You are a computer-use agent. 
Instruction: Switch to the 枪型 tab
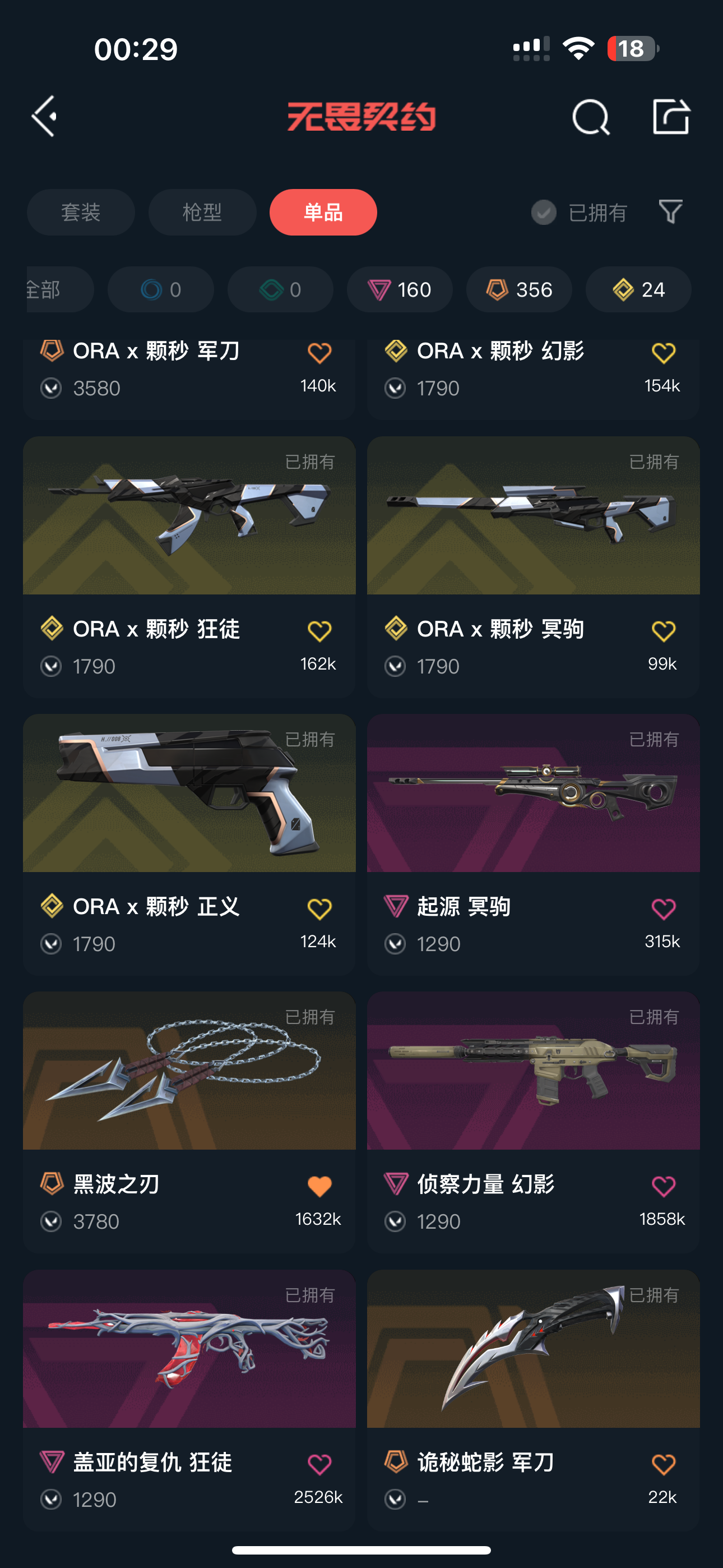202,213
